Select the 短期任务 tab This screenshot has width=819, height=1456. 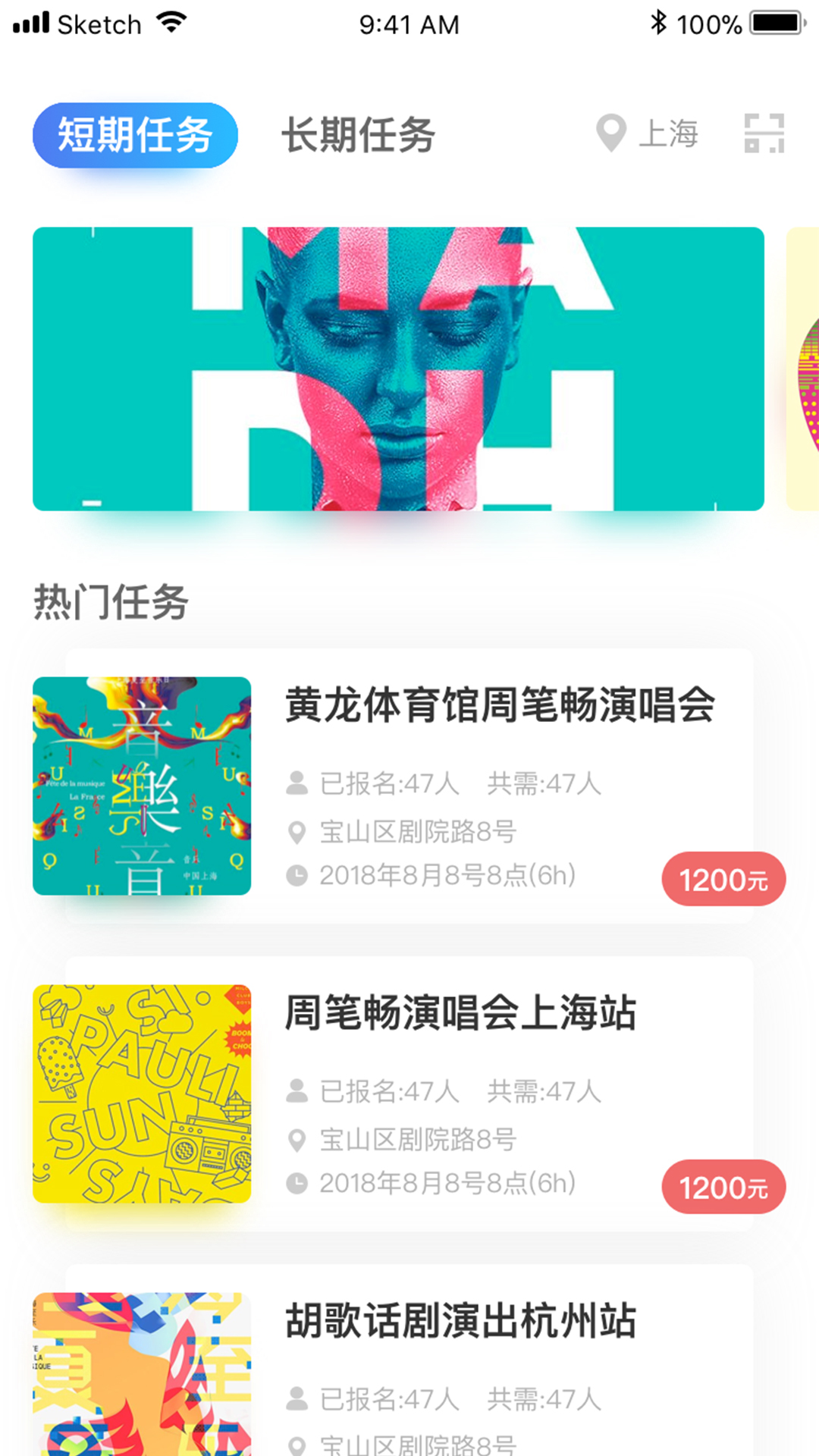pos(135,135)
